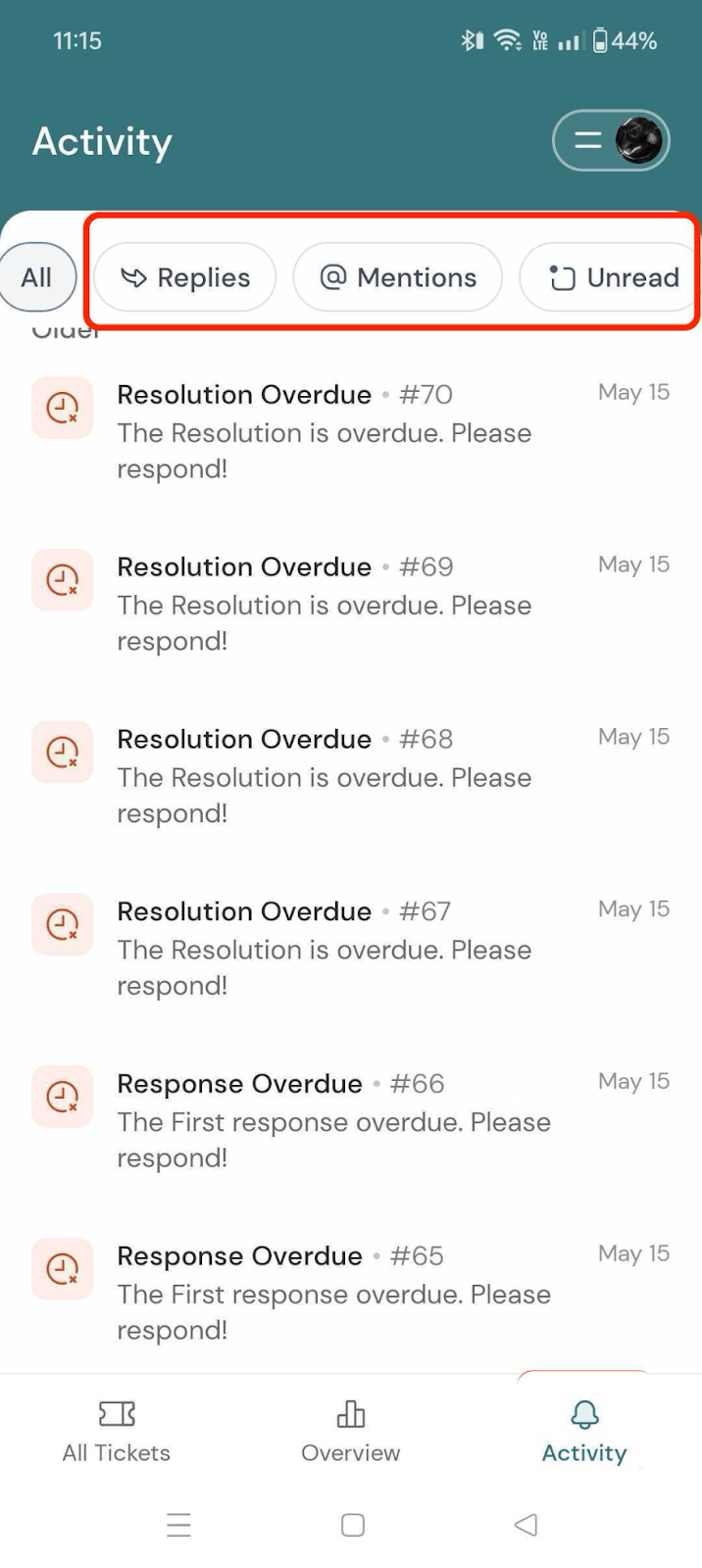Go to the home screen

pos(353,1525)
